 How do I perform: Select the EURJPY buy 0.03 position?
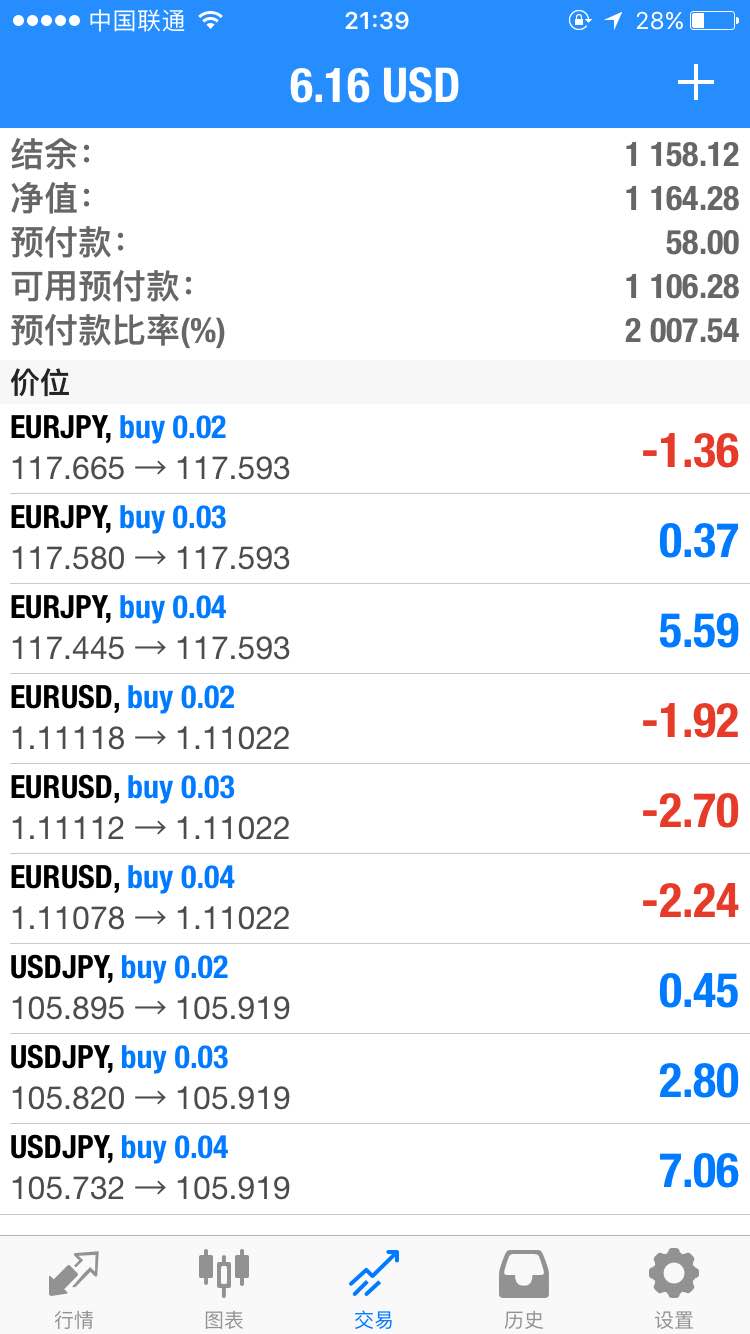click(x=375, y=539)
